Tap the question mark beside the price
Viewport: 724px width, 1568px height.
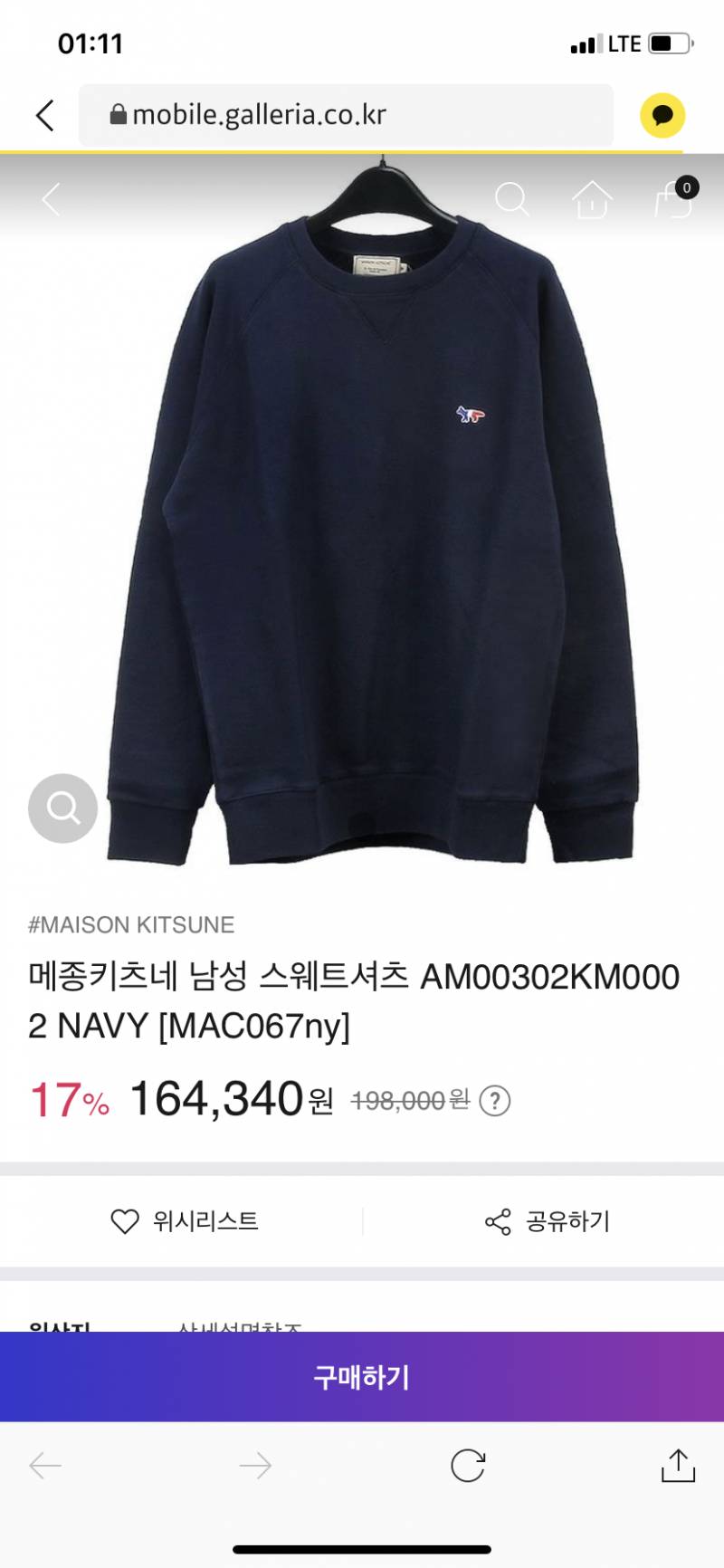click(x=493, y=1100)
